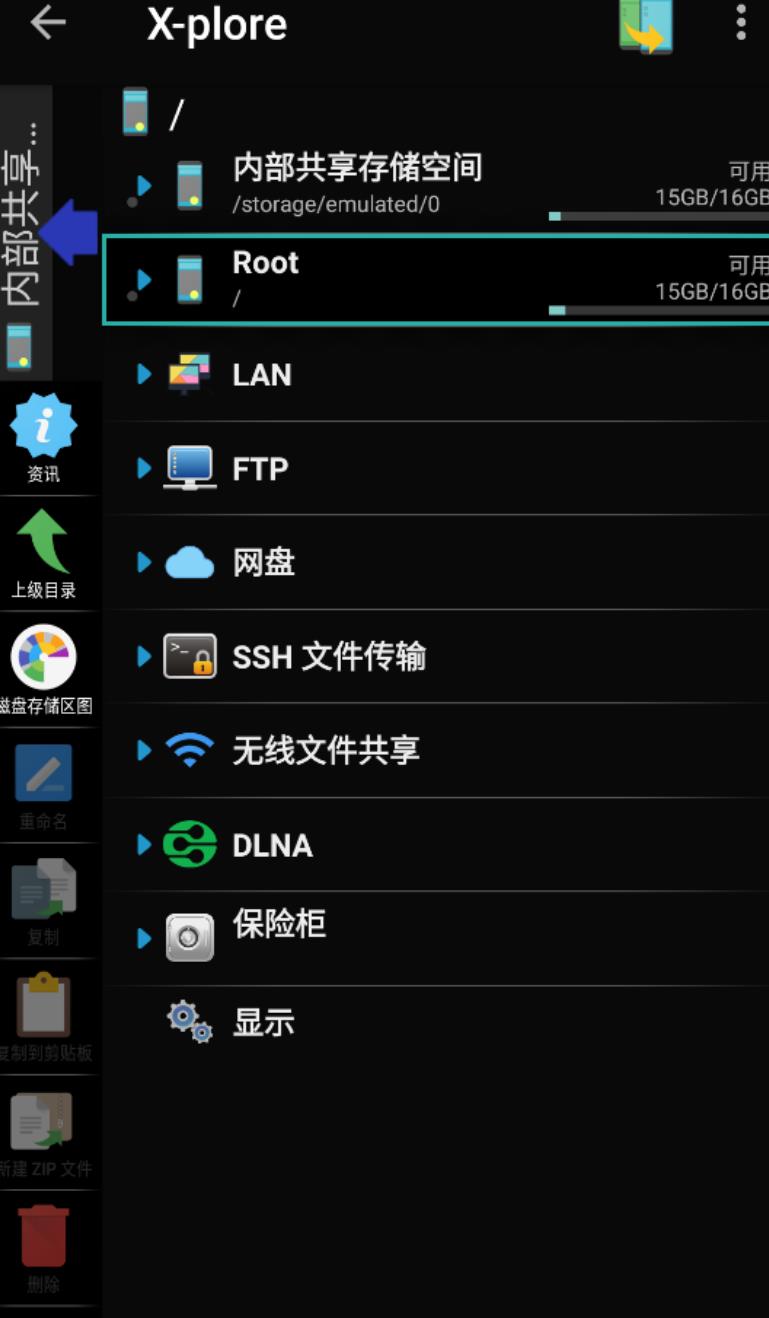
Task: Switch to the 内部共享 side pane tab
Action: coord(25,232)
